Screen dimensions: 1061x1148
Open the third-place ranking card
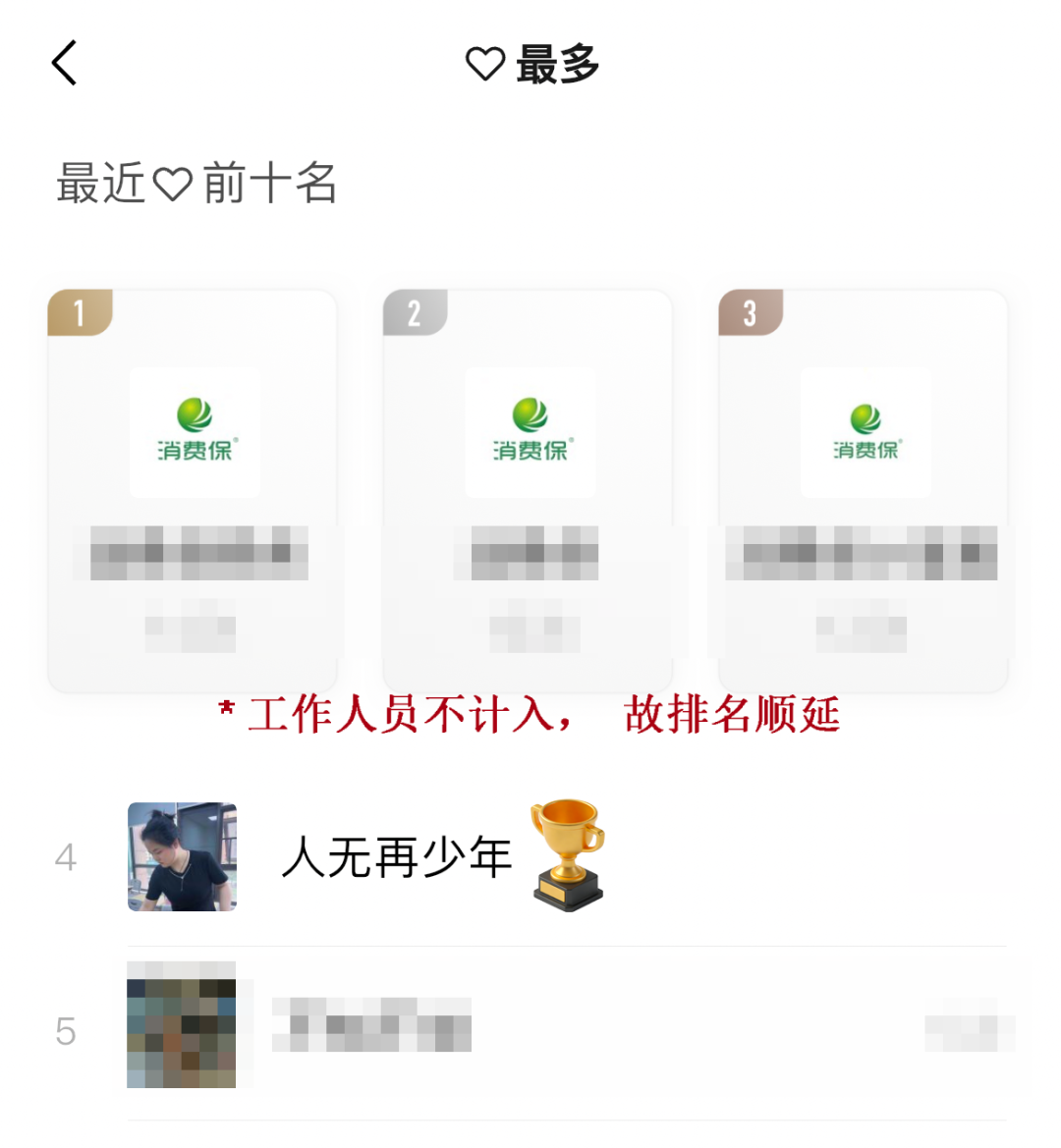[864, 491]
